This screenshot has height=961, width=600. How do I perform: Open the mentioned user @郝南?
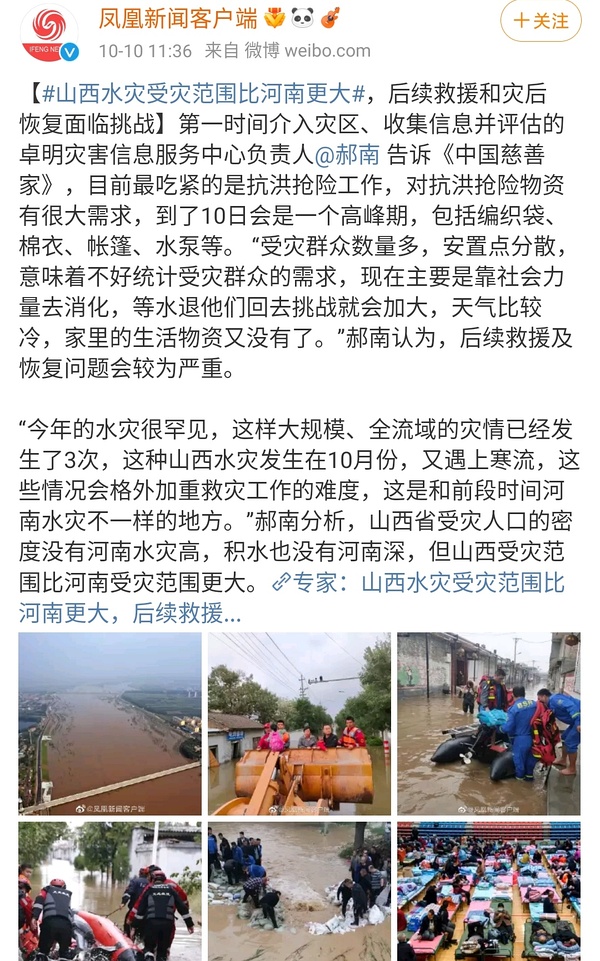pyautogui.click(x=347, y=155)
